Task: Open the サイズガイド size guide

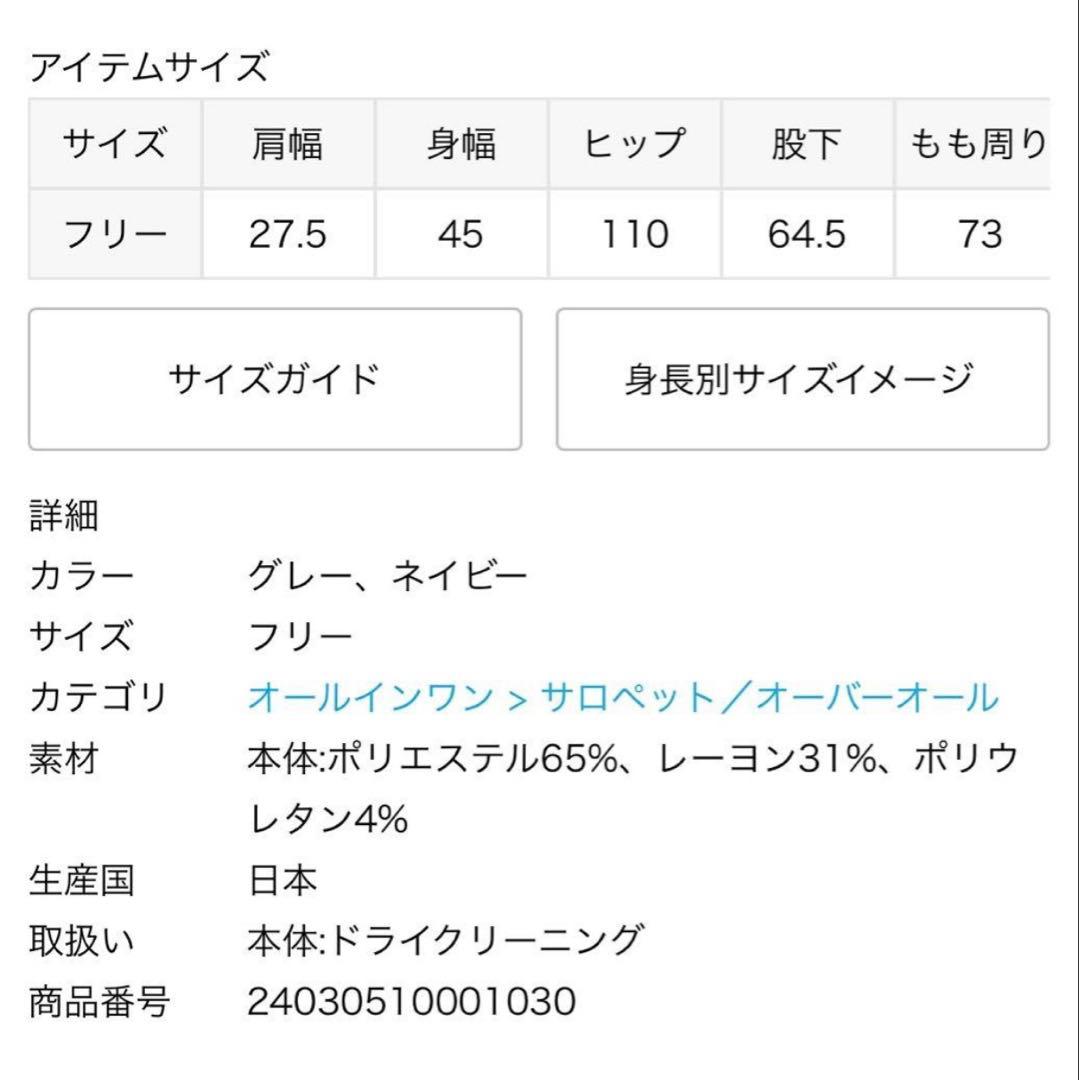Action: point(275,379)
